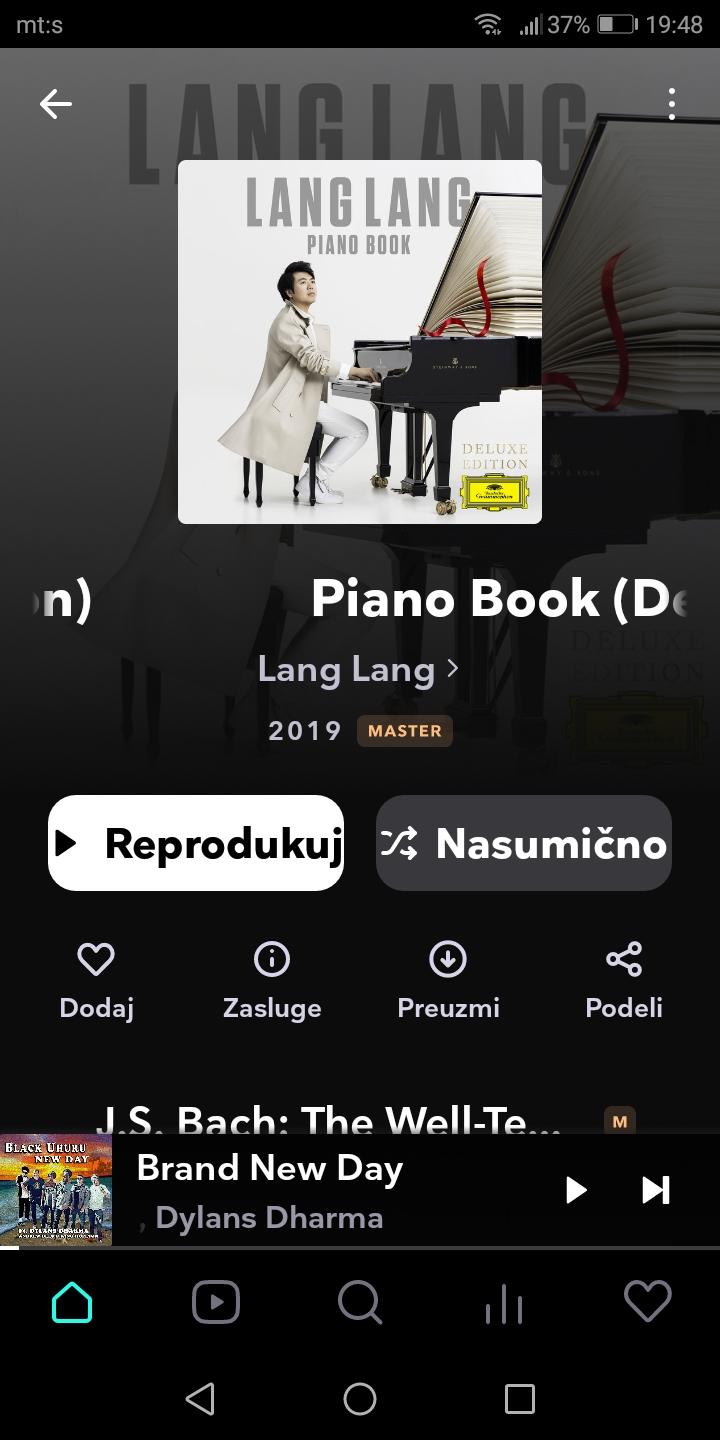The height and width of the screenshot is (1440, 720).
Task: Play Brand New Day in the mini player
Action: [x=576, y=1190]
